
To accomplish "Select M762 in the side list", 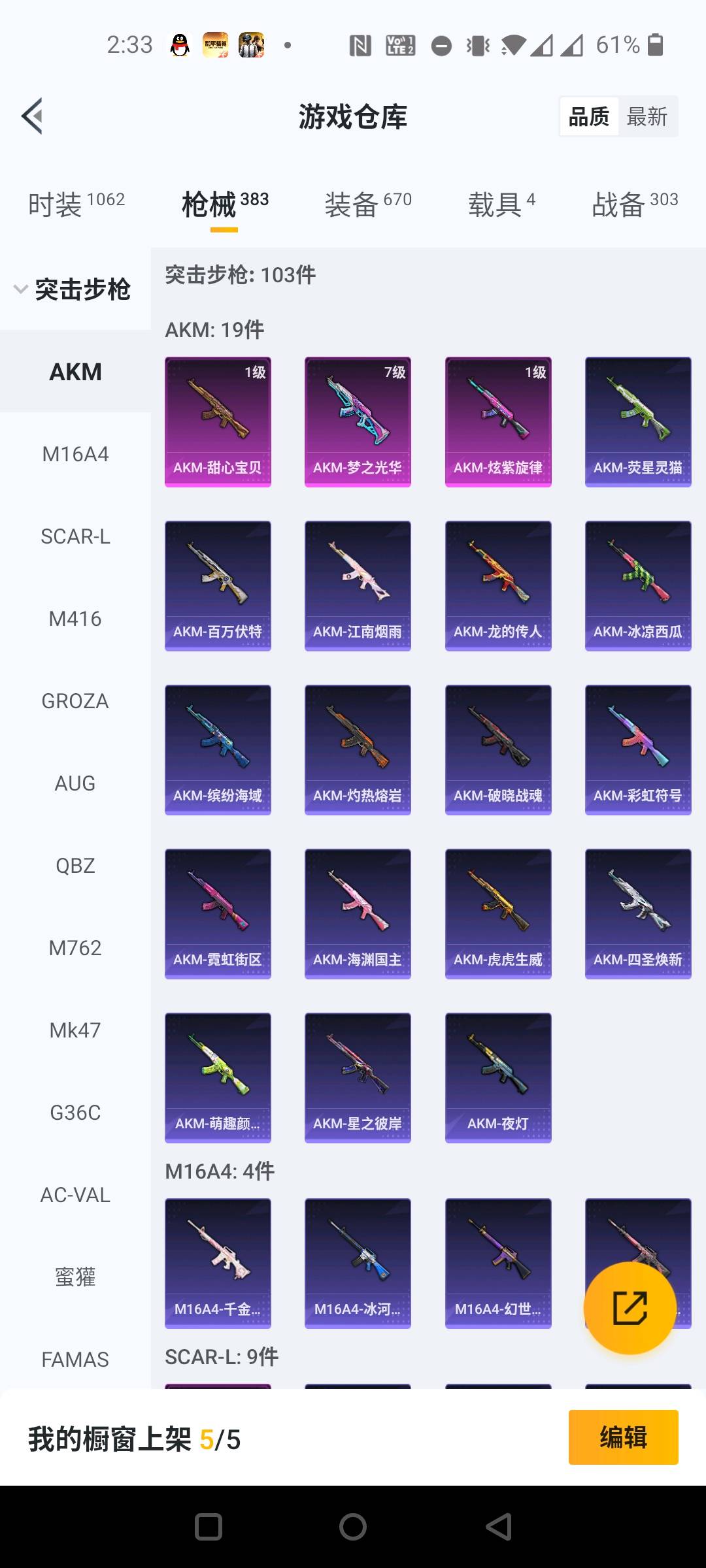I will (x=75, y=948).
